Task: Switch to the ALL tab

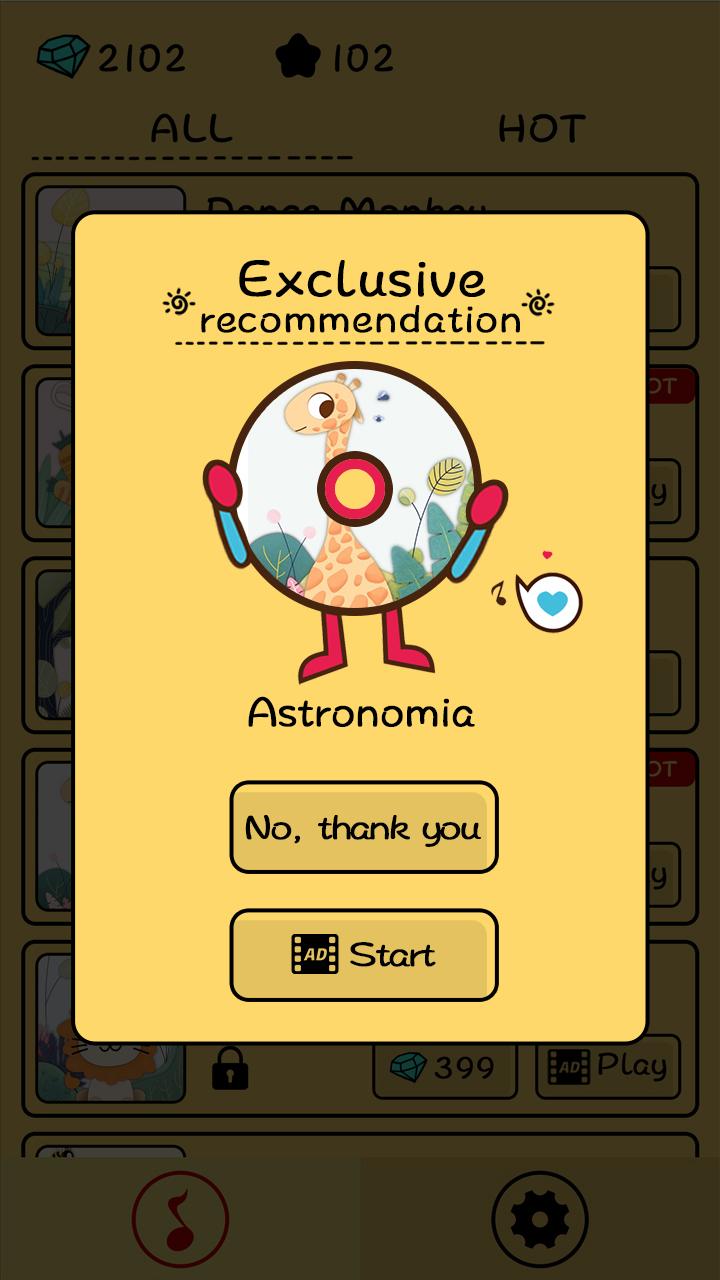Action: point(191,129)
